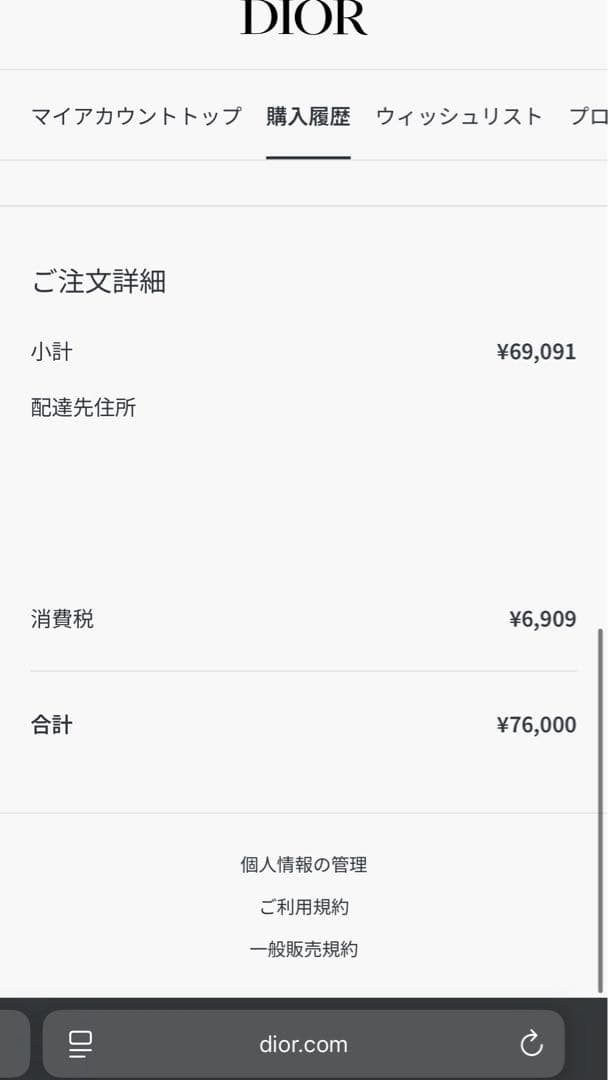
Task: Tap the dior.com address bar
Action: tap(304, 1044)
